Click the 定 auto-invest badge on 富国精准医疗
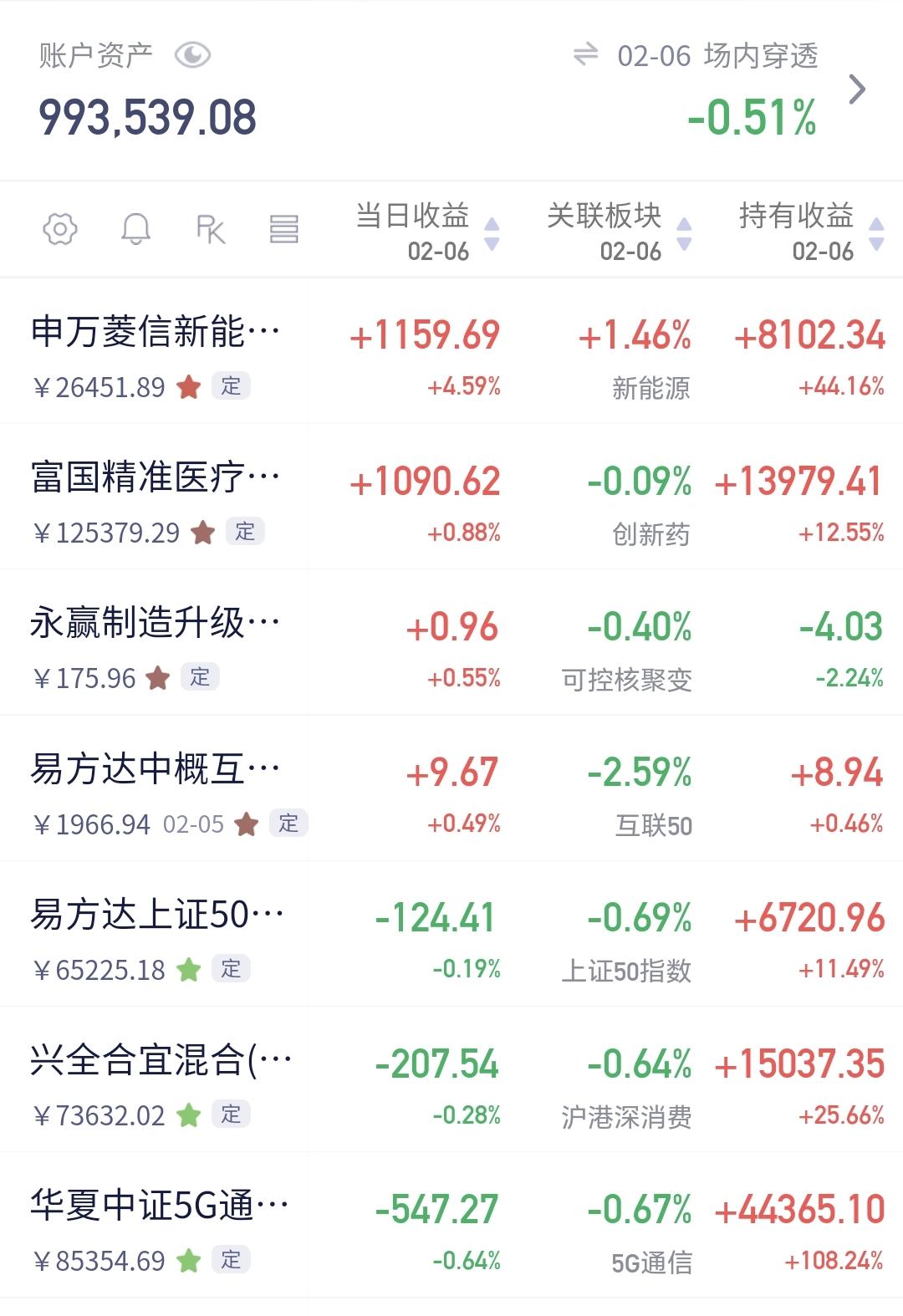The width and height of the screenshot is (903, 1316). click(x=243, y=531)
